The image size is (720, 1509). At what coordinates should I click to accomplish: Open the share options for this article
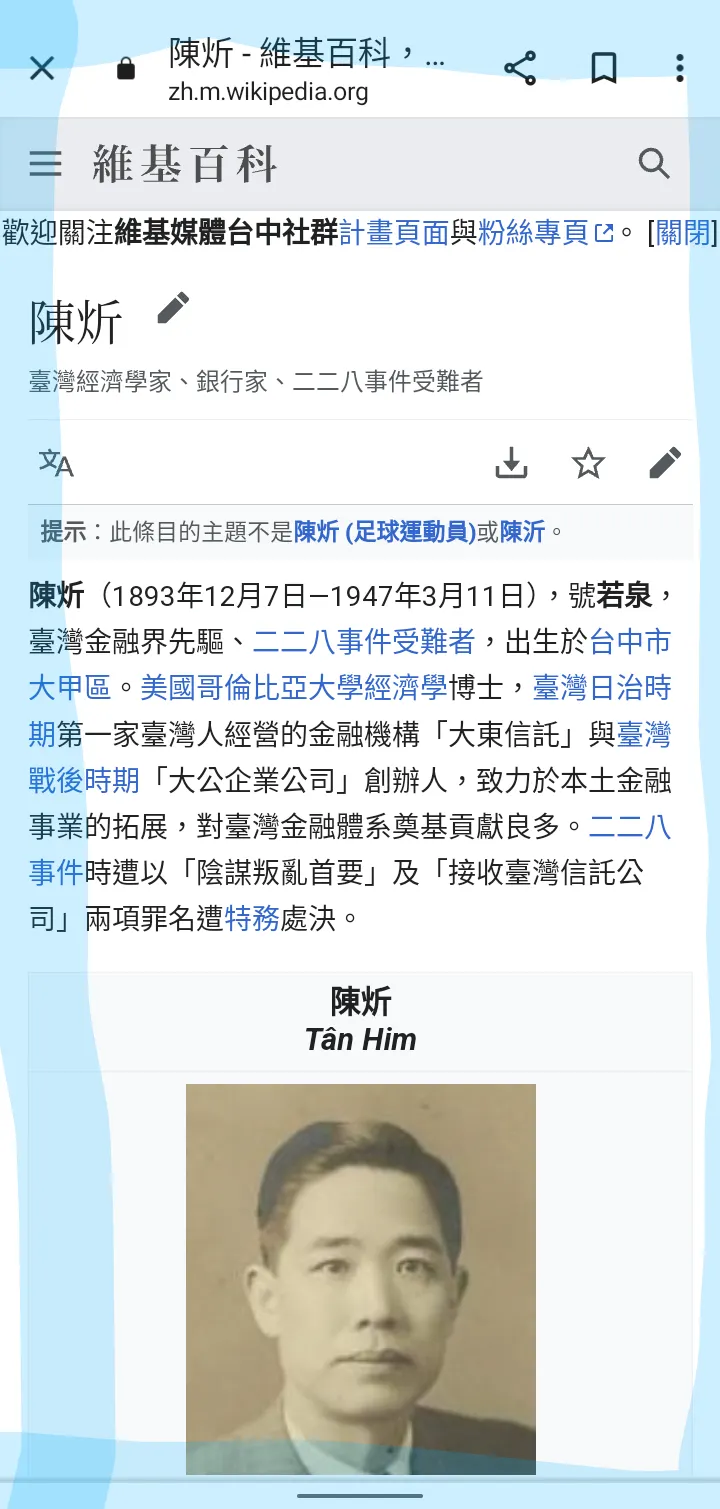click(x=519, y=69)
